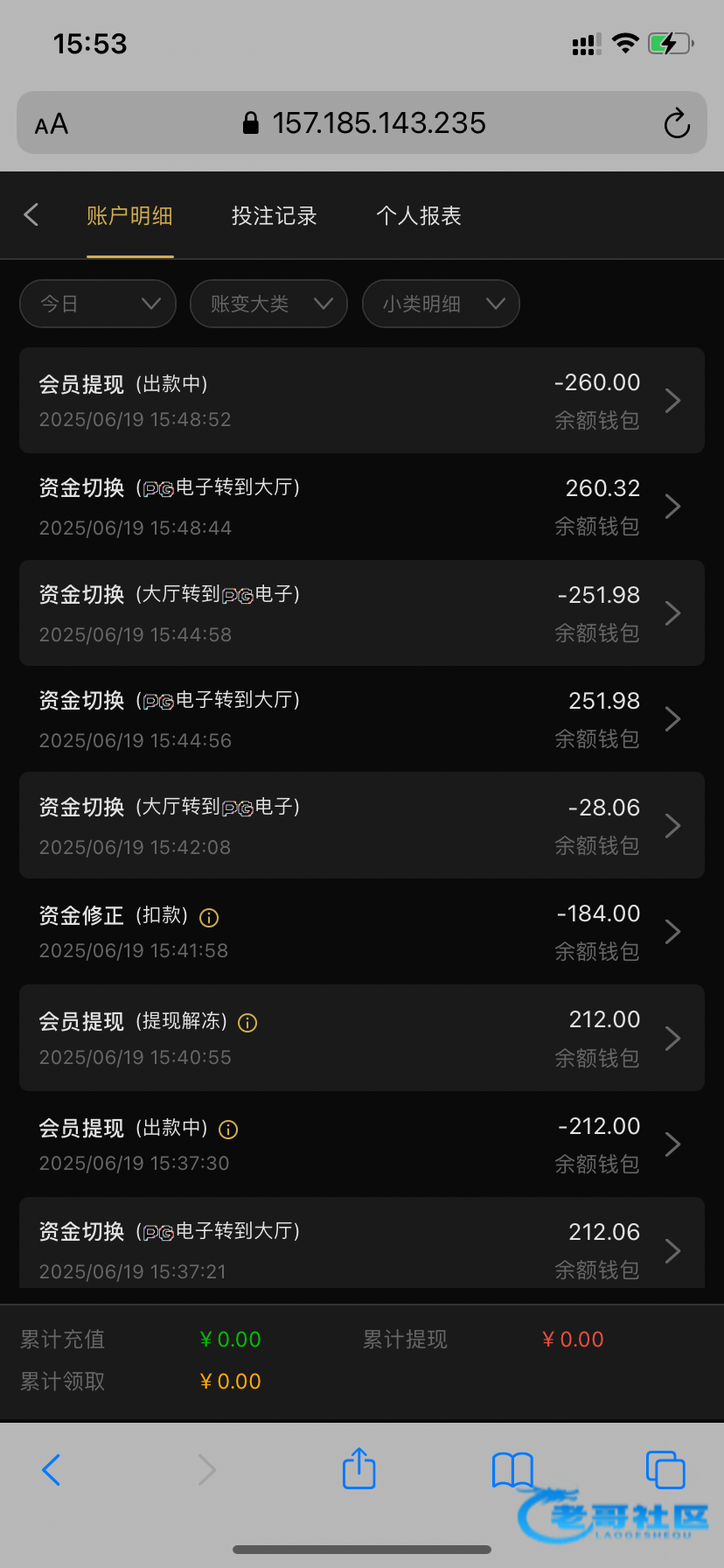Screen dimensions: 724x1568
Task: Go back using the in-app back arrow
Action: tap(31, 214)
